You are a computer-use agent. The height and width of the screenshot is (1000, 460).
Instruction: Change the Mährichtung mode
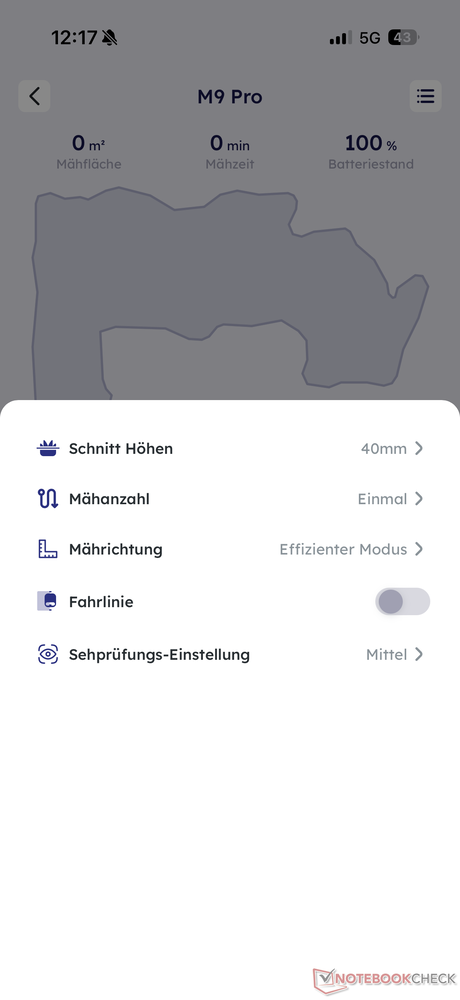[x=230, y=549]
